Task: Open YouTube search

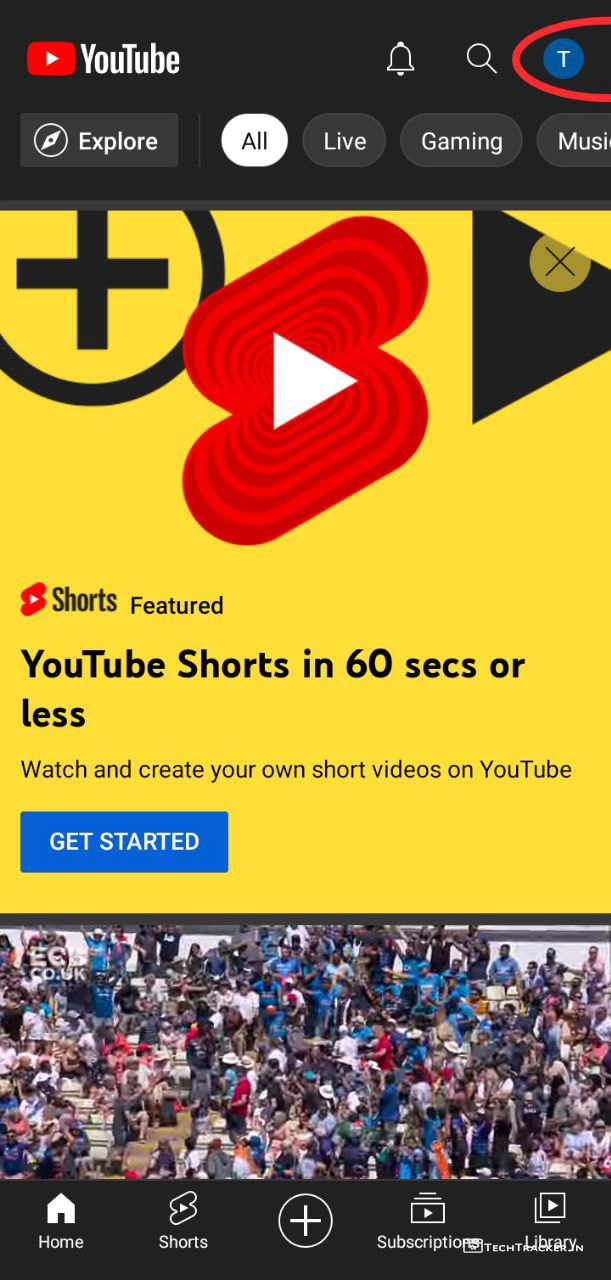Action: tap(481, 59)
